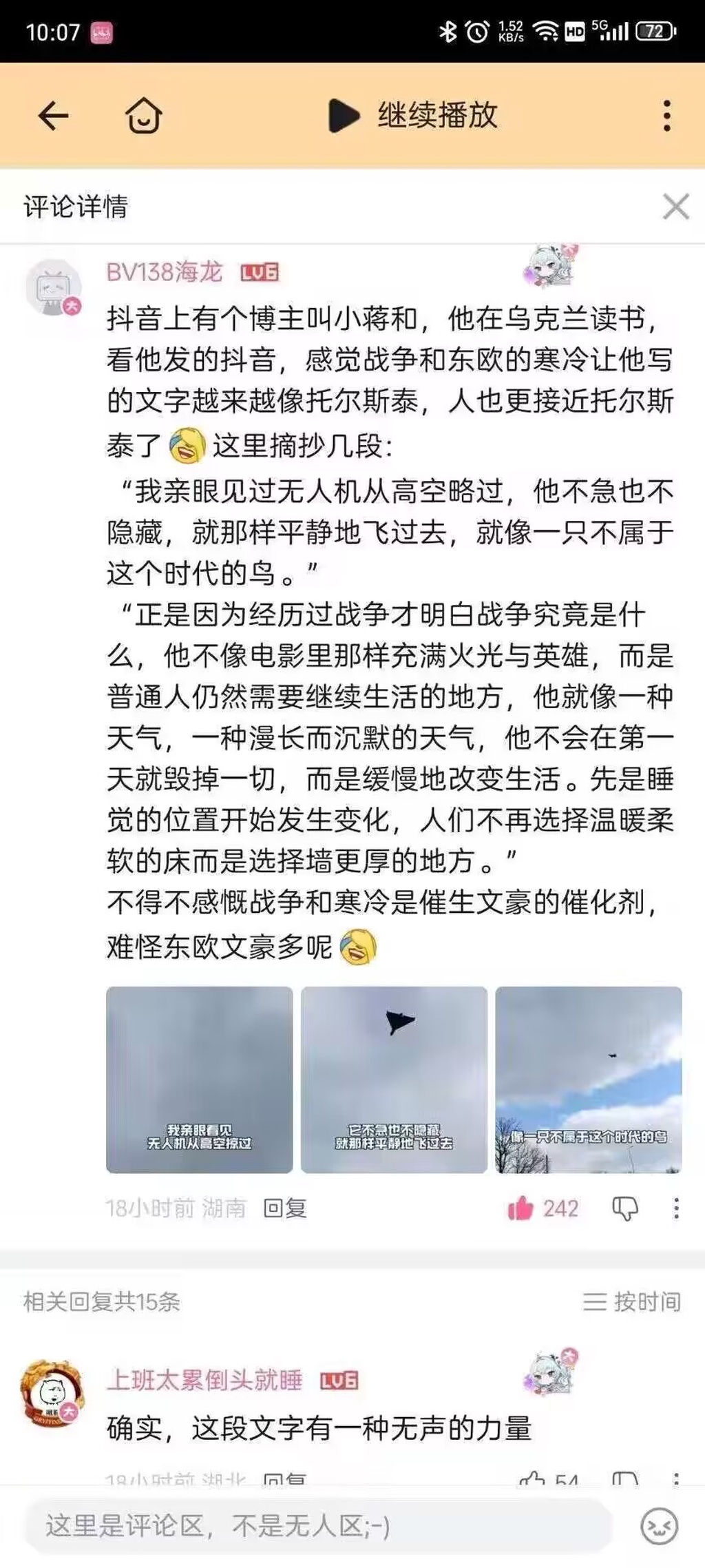Tap 回复 under BV138海龙's comment
This screenshot has width=705, height=1568.
(x=285, y=1208)
